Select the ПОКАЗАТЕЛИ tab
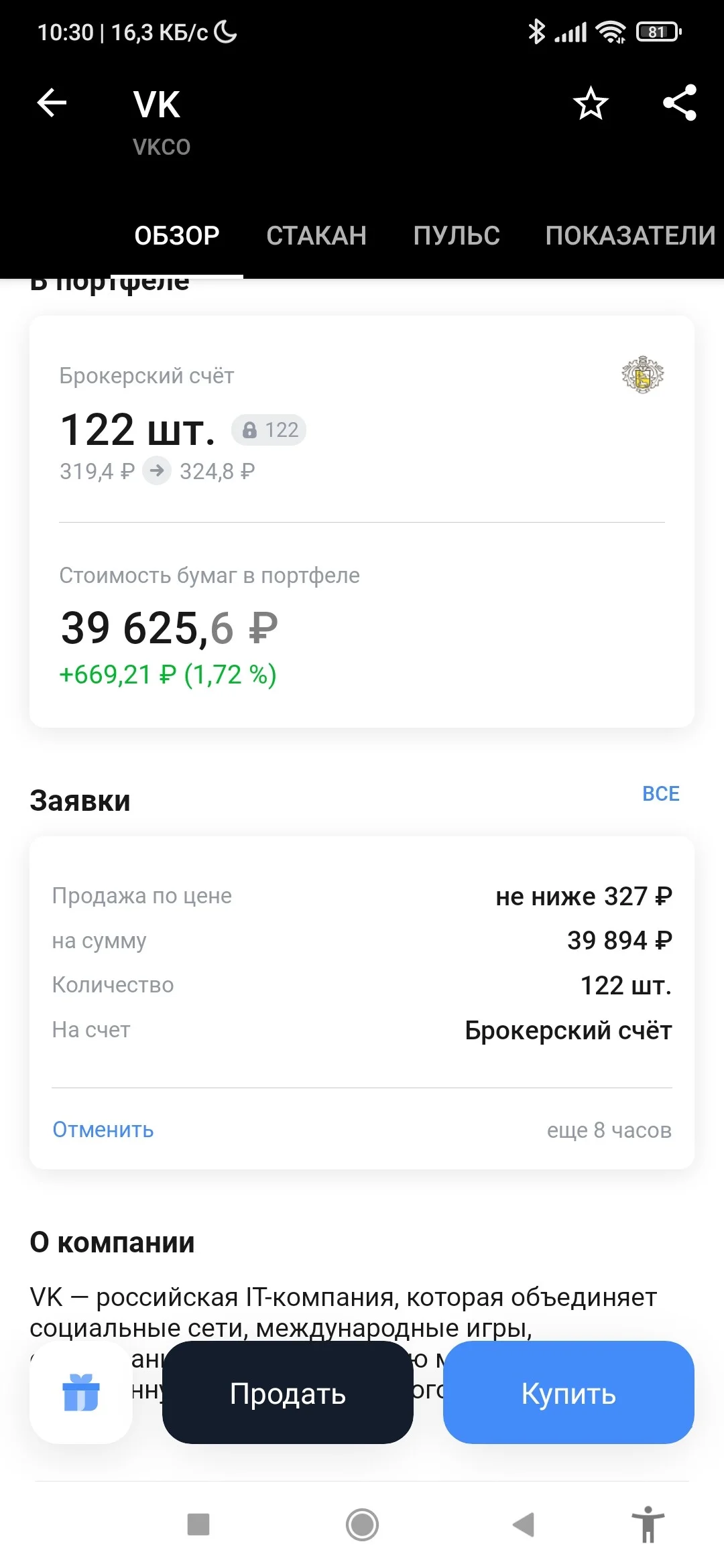Image resolution: width=724 pixels, height=1568 pixels. [630, 235]
